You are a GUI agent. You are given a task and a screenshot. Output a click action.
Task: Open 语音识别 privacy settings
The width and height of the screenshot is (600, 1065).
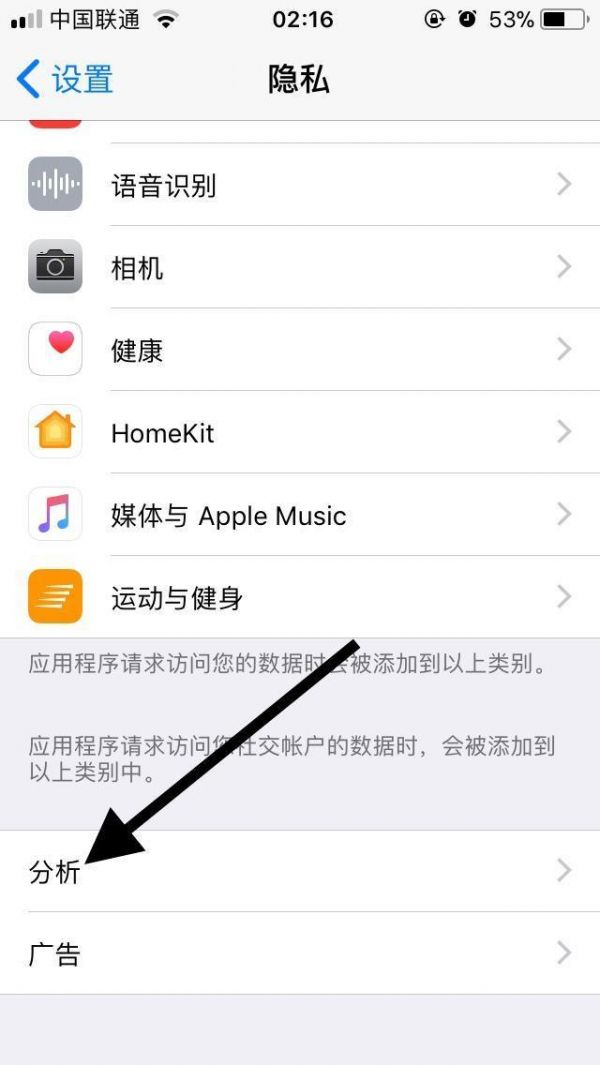pyautogui.click(x=300, y=184)
